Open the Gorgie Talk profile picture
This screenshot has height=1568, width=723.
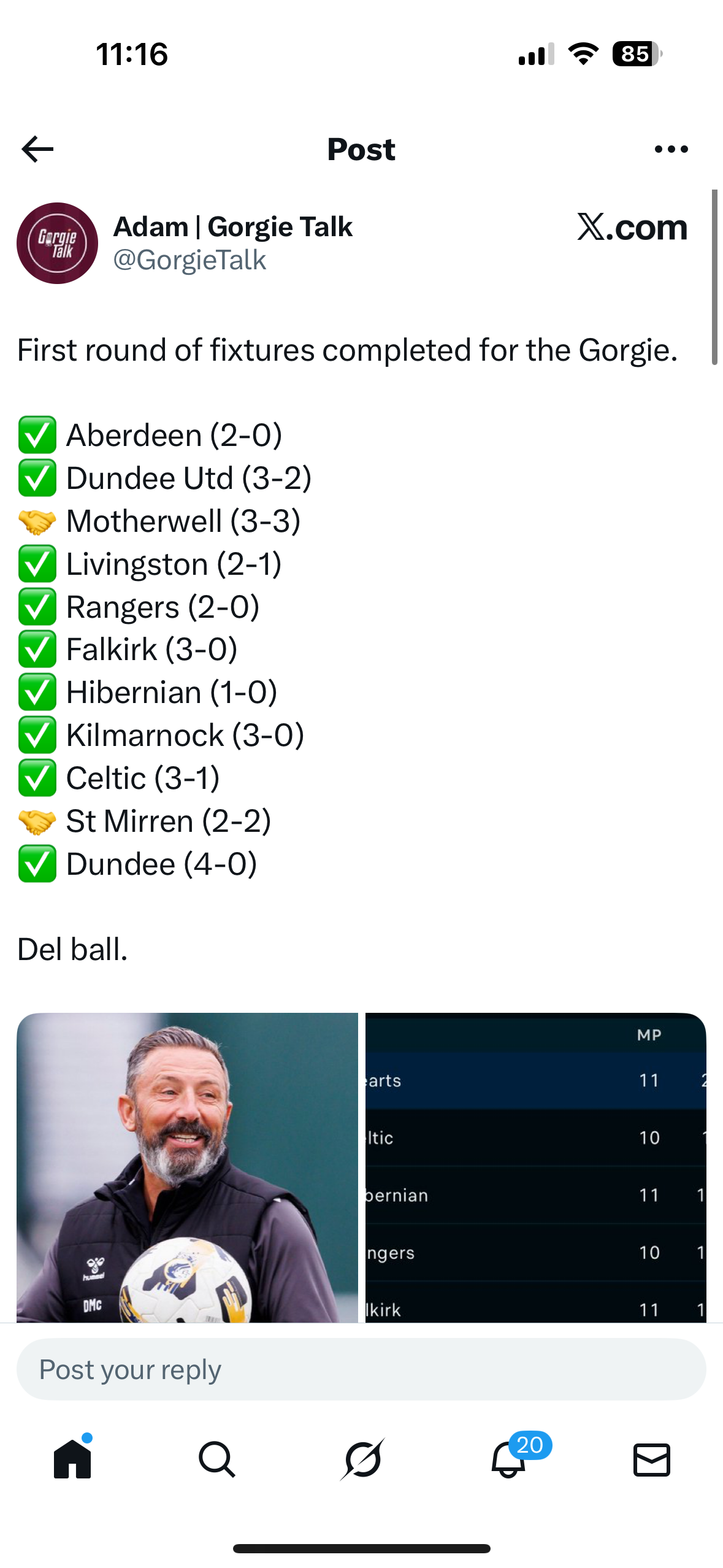(57, 244)
